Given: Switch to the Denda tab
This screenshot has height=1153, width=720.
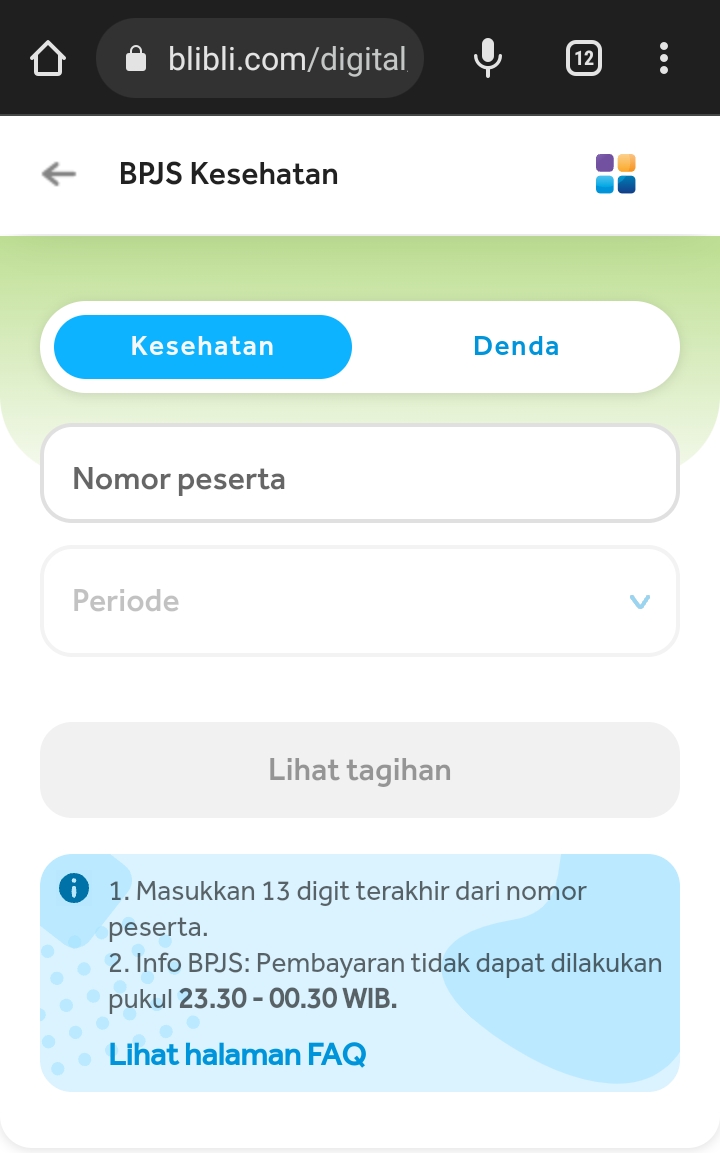Looking at the screenshot, I should tap(516, 346).
